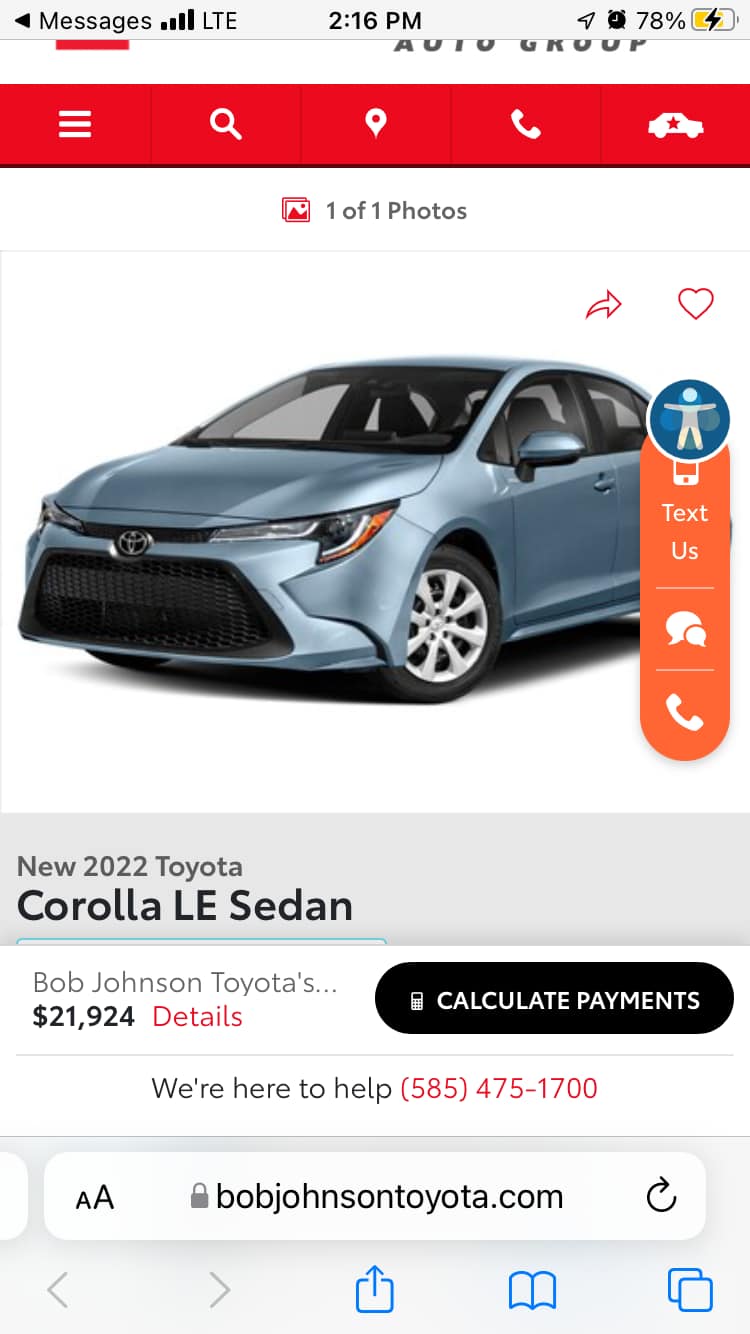Reload the bobjohnsontoyota.com page

coord(661,1196)
